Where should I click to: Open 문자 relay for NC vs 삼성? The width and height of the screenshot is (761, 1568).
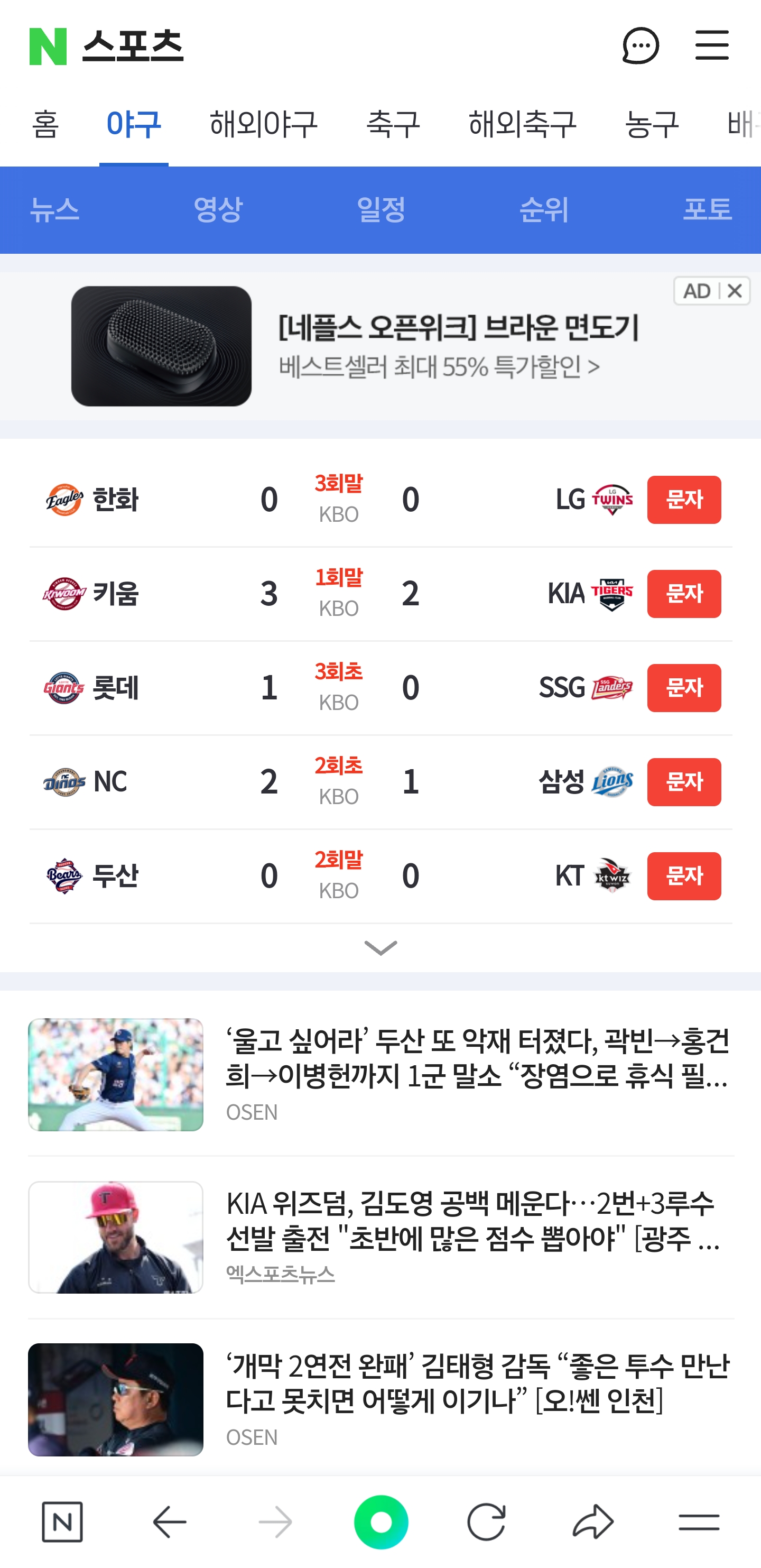[x=684, y=782]
